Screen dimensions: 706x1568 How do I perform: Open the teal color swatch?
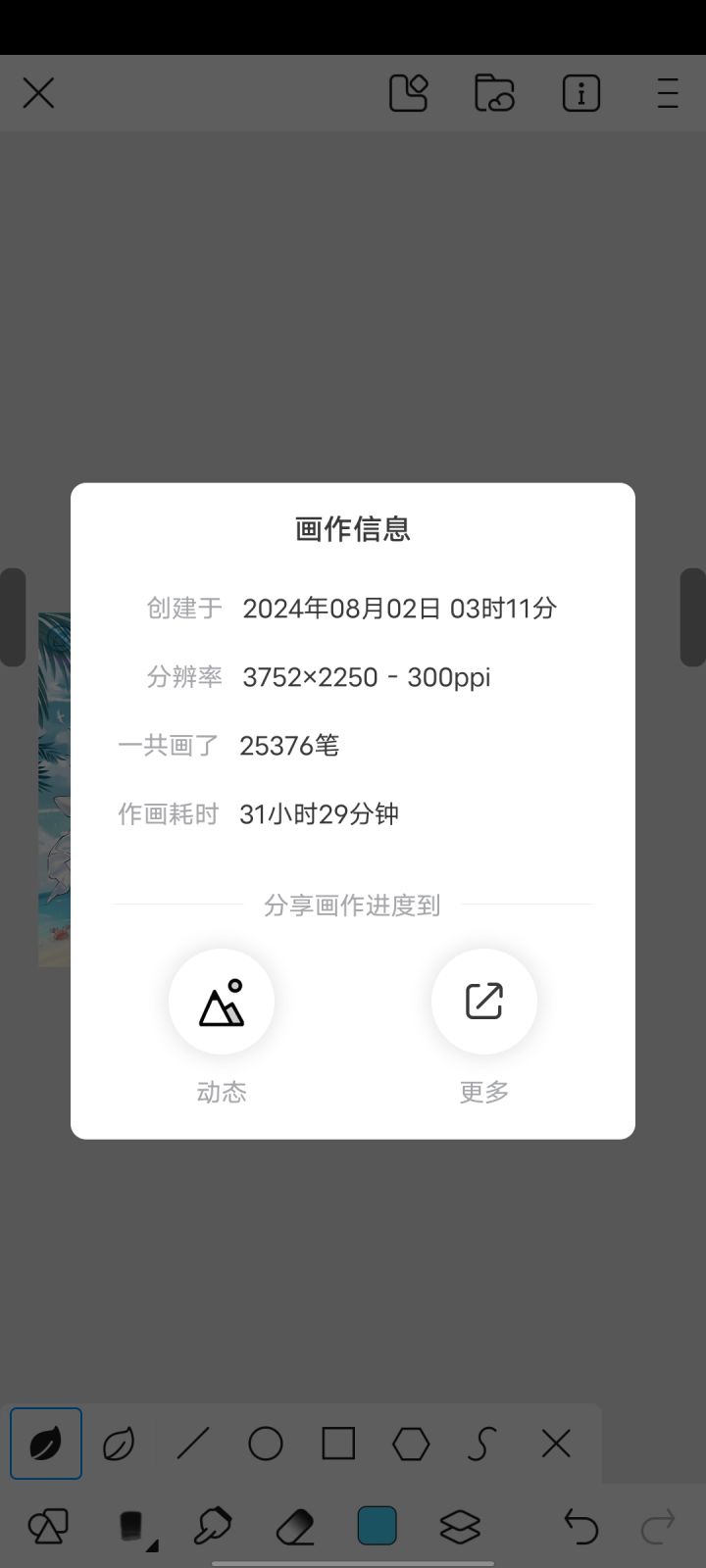tap(377, 1526)
